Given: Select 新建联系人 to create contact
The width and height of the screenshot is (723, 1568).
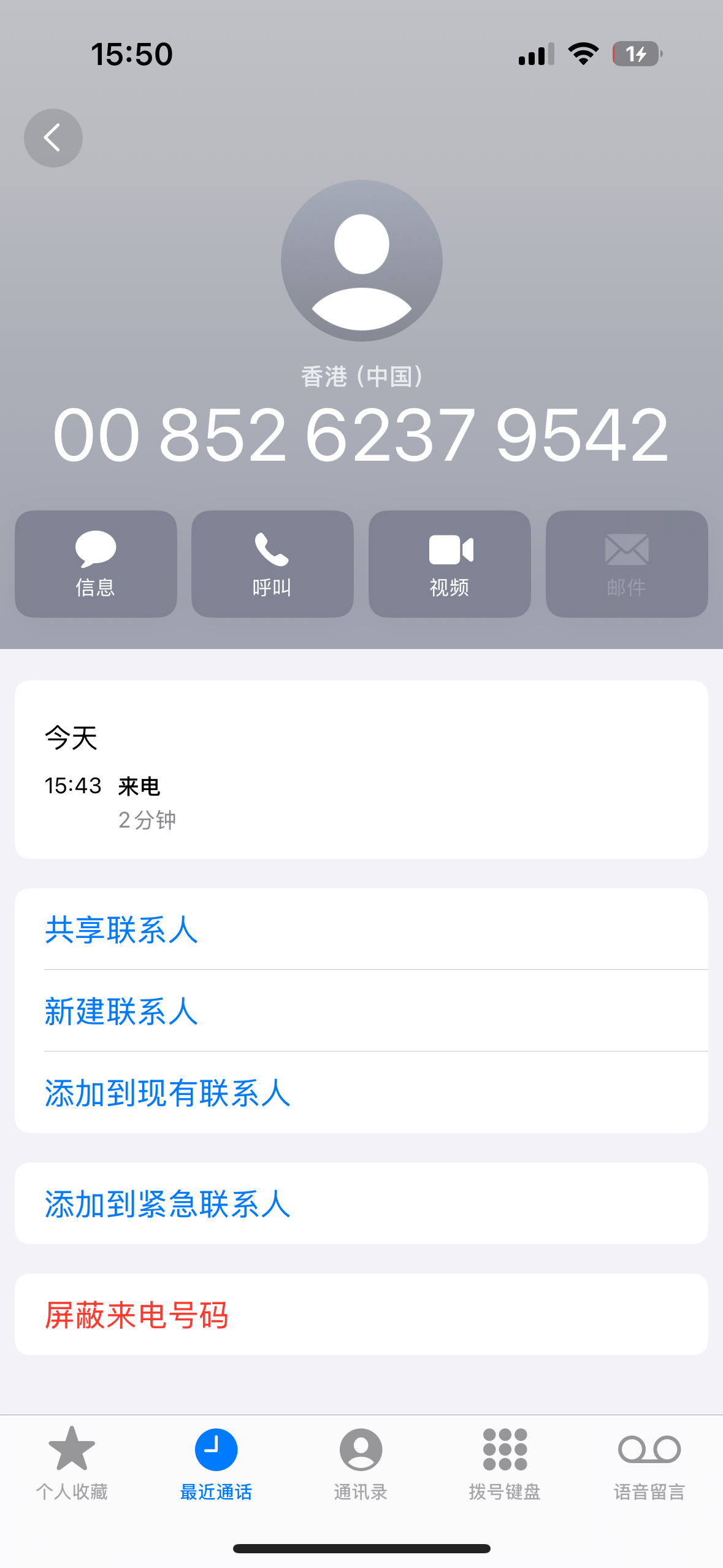Looking at the screenshot, I should 121,1011.
